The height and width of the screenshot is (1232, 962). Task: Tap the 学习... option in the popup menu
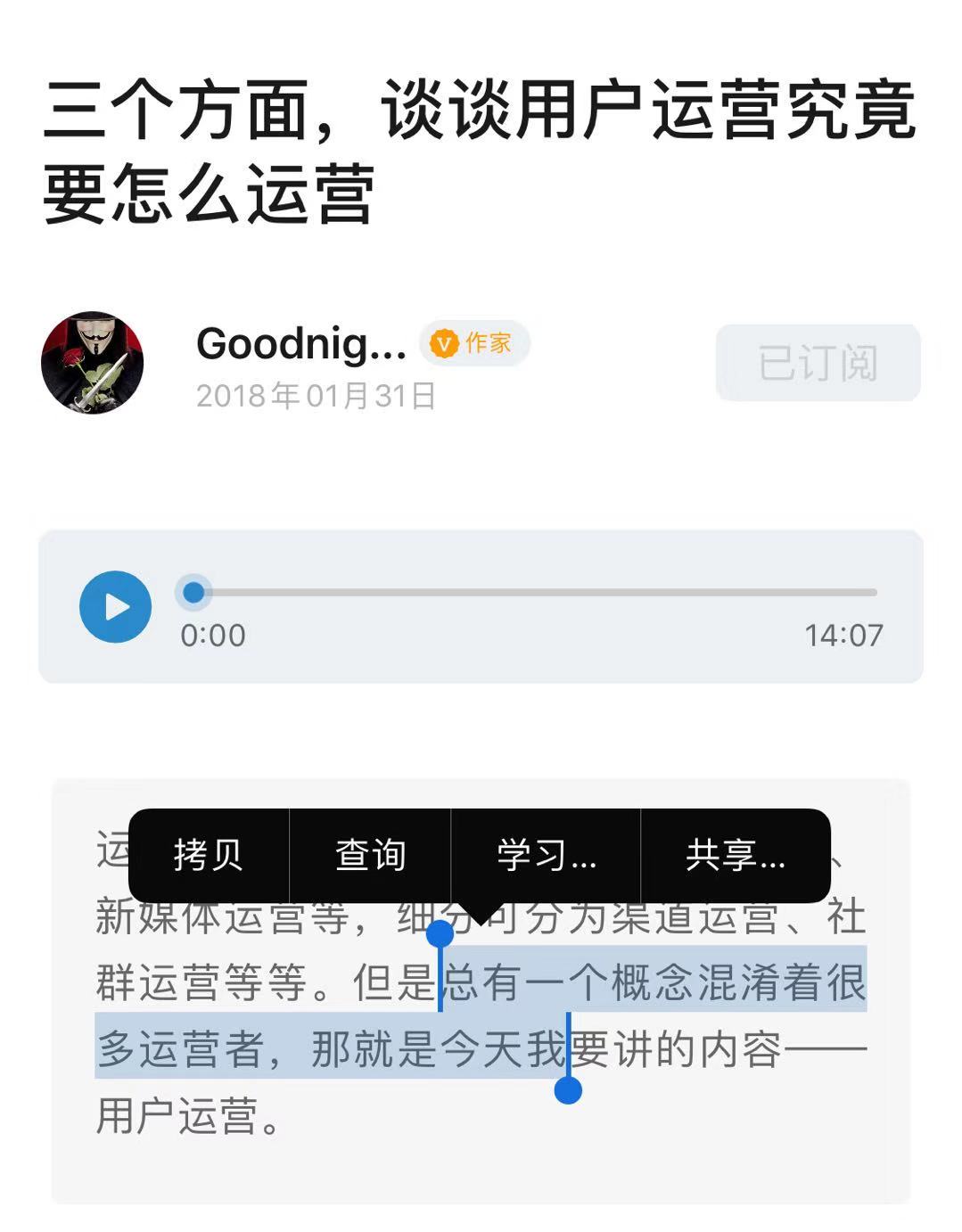tap(544, 856)
